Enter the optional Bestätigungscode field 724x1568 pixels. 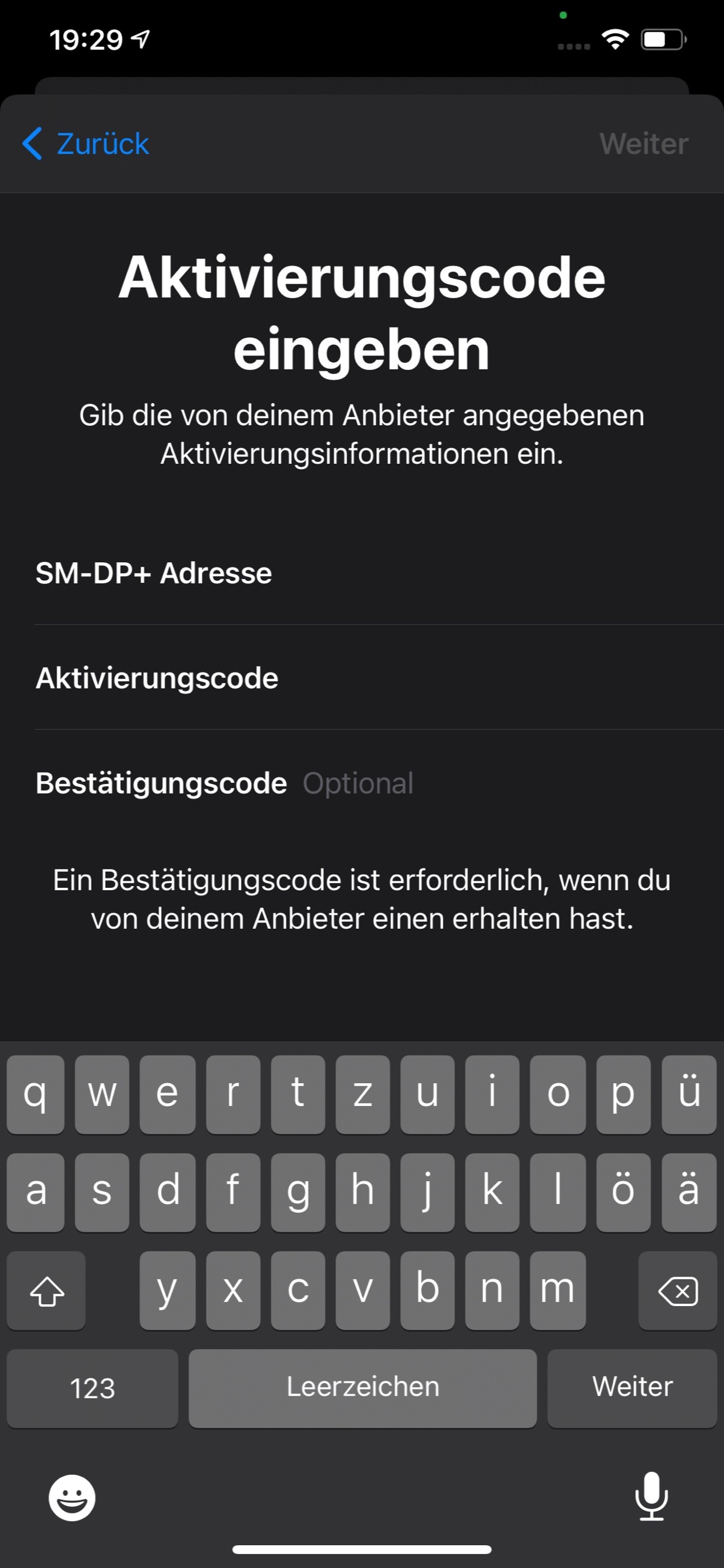coord(487,783)
